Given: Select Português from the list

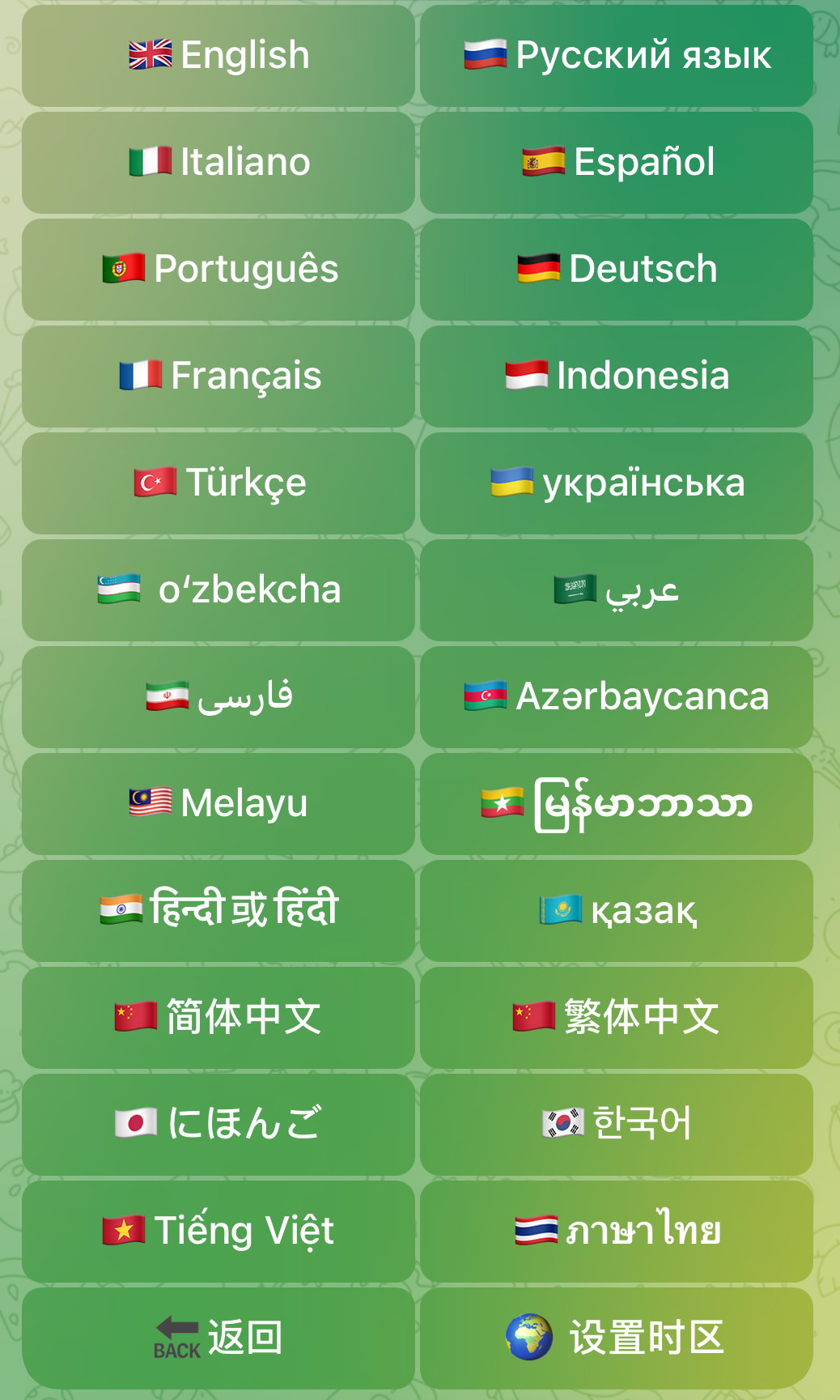Looking at the screenshot, I should pyautogui.click(x=218, y=270).
